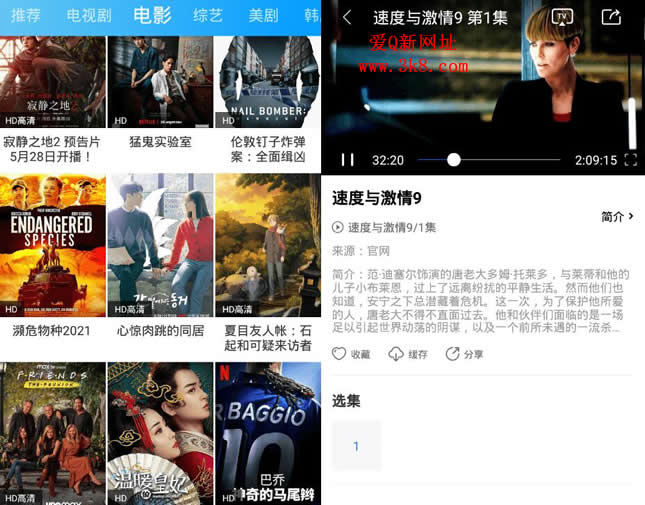Screen dimensions: 645x505
Task: Go back from the video player
Action: [x=347, y=17]
